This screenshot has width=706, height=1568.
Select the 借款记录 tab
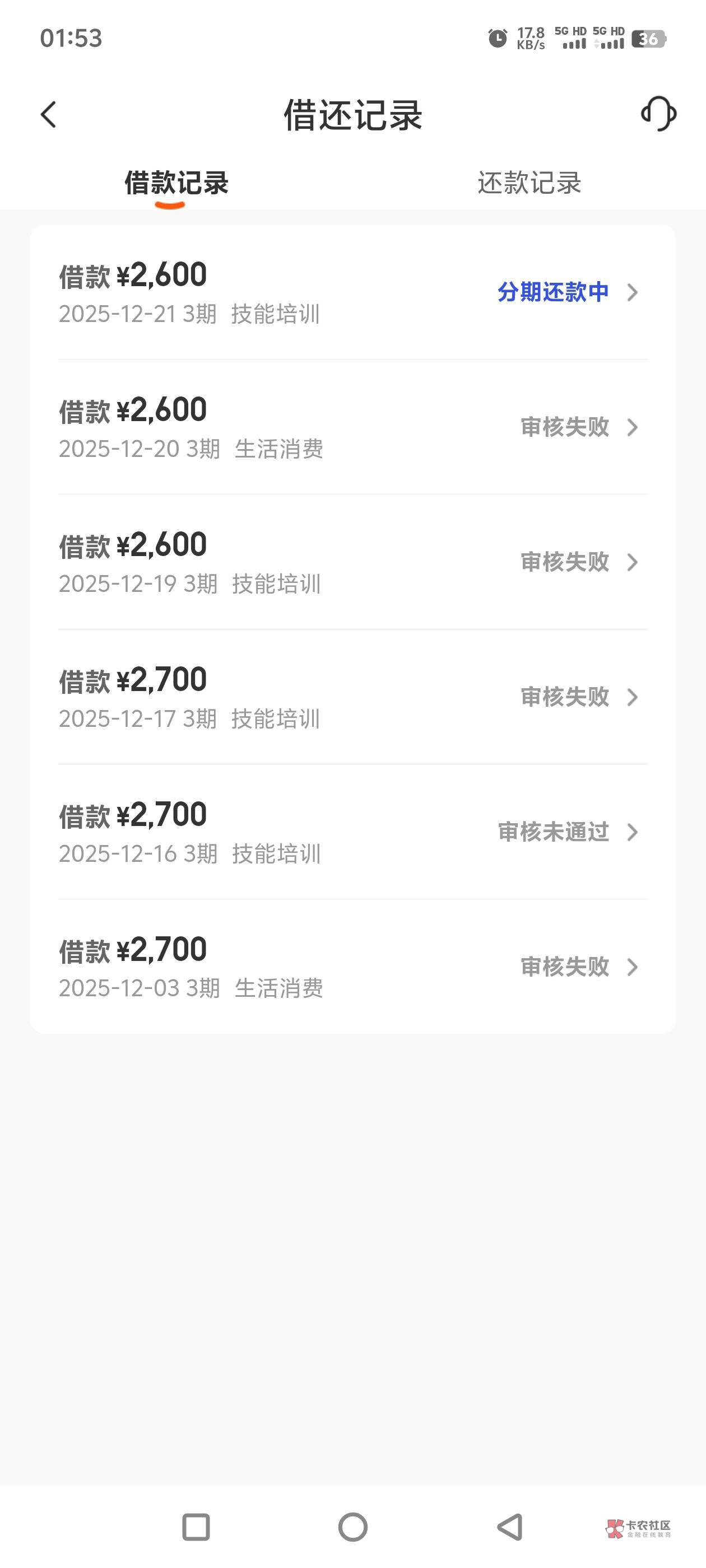176,183
